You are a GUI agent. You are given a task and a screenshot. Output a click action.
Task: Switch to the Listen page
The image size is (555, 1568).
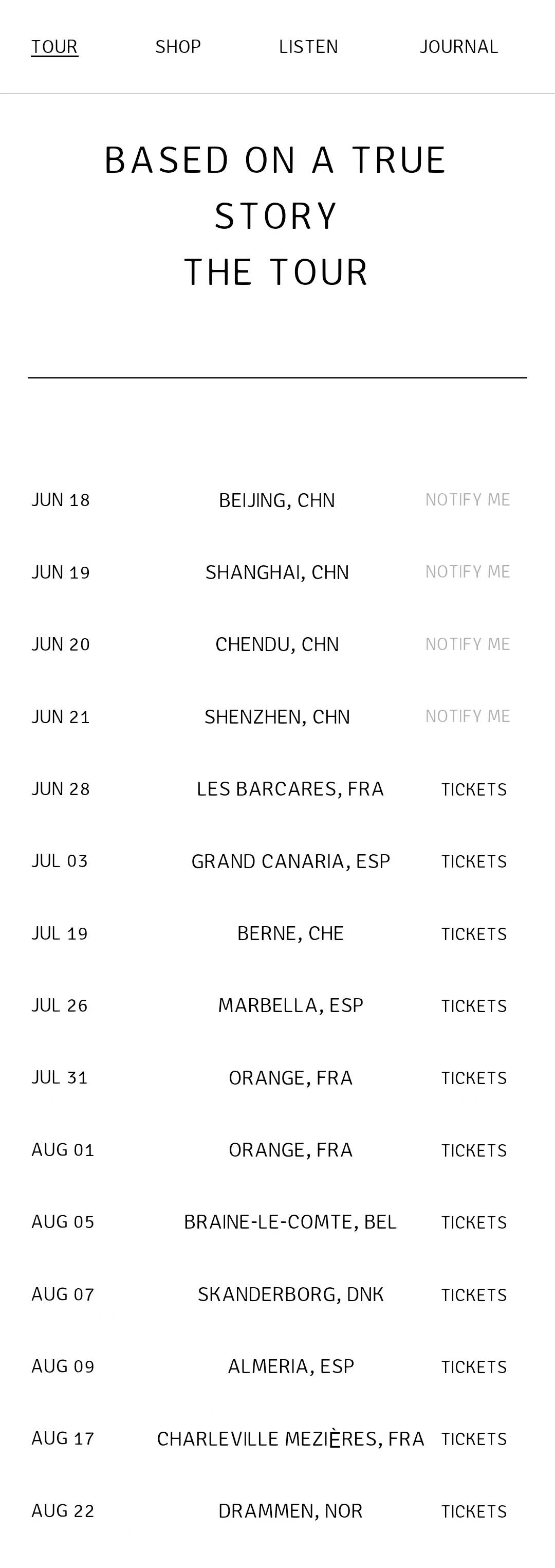pos(308,47)
